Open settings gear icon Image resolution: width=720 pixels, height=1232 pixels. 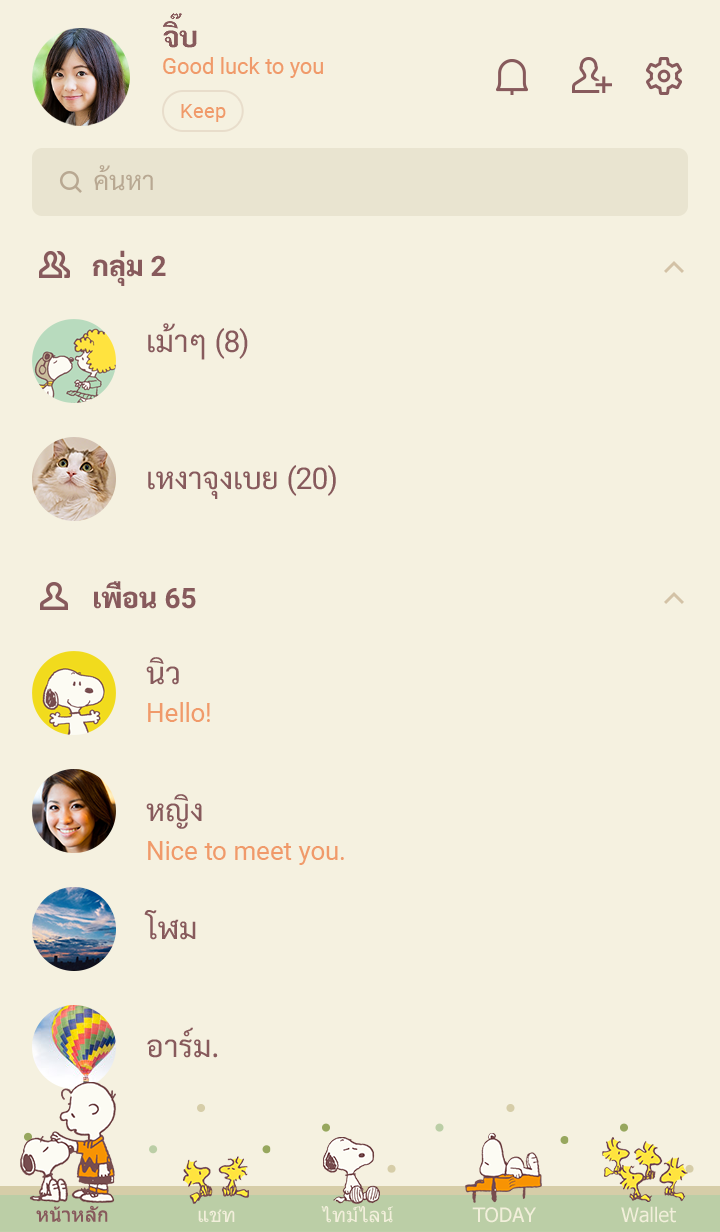(x=663, y=77)
